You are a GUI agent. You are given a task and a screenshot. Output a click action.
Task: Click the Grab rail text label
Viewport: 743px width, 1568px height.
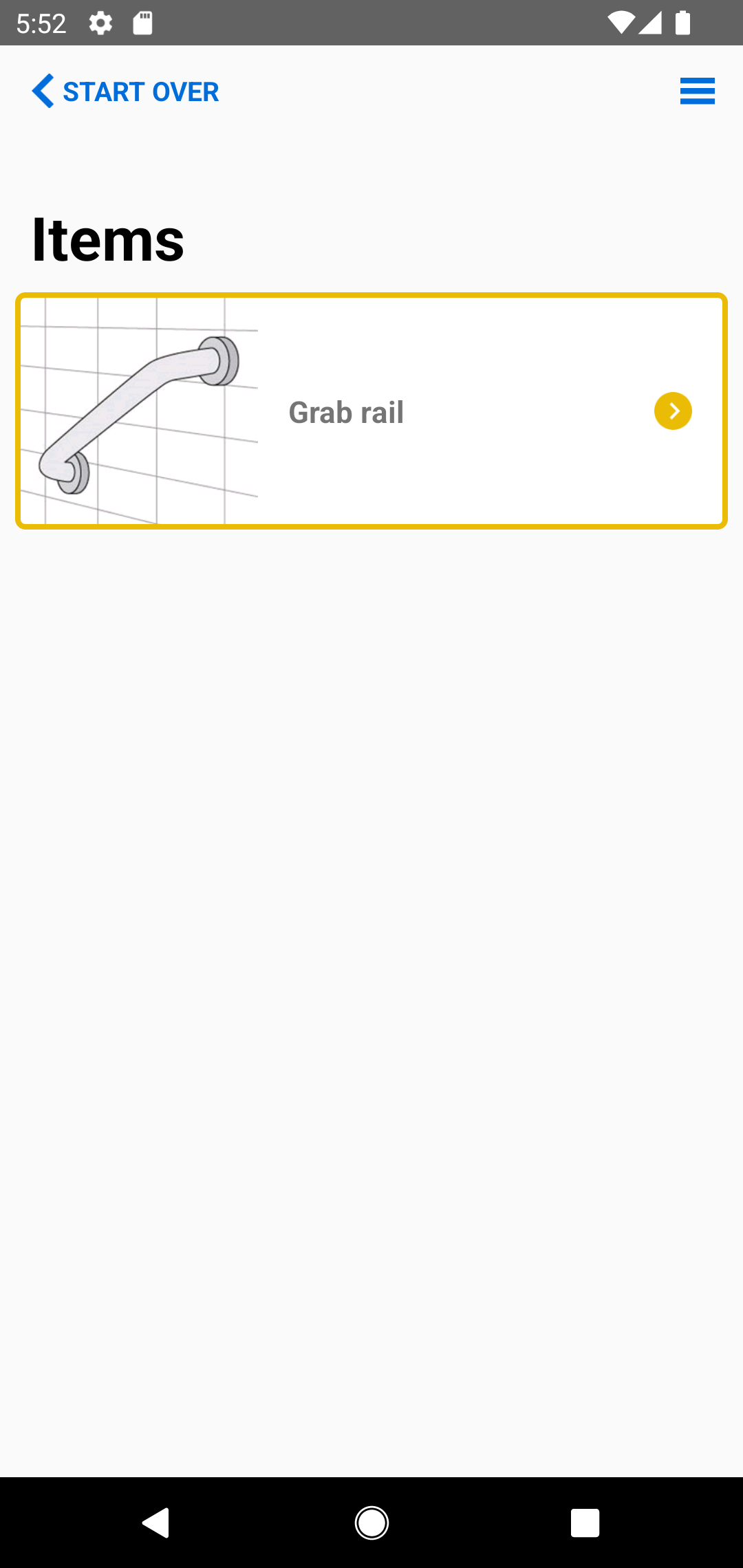[346, 411]
